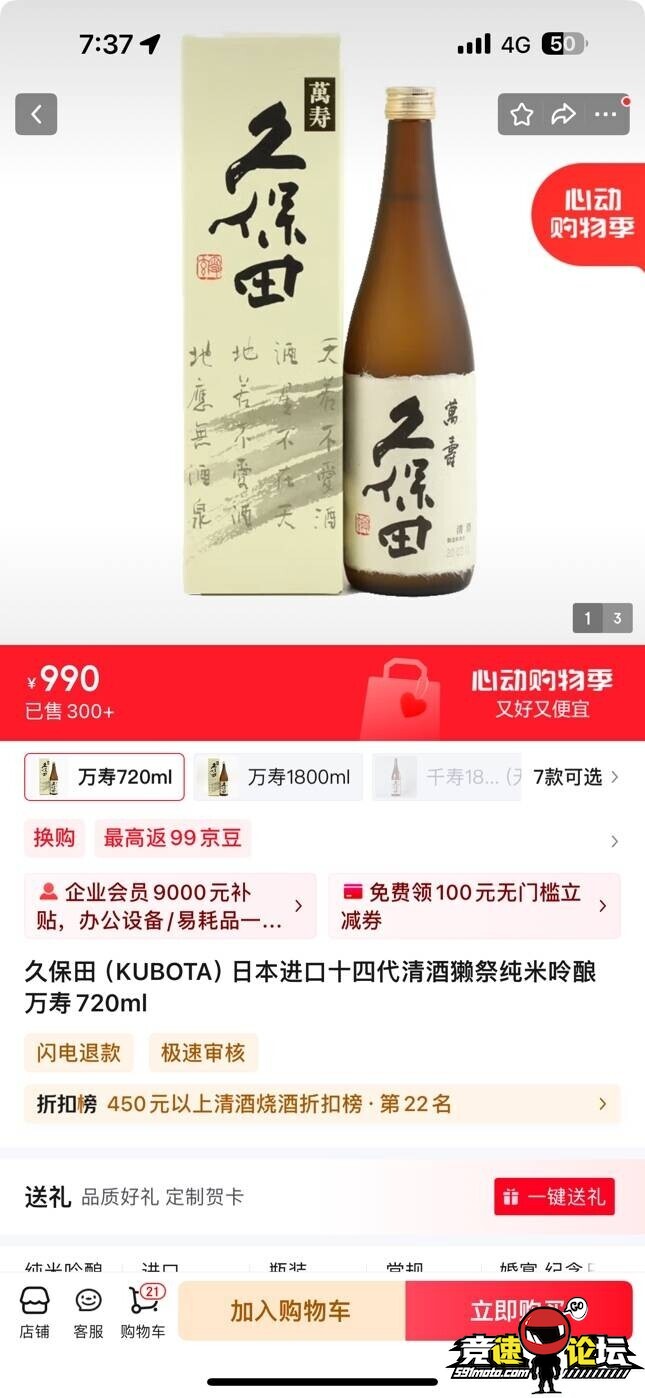The width and height of the screenshot is (645, 1398).
Task: Buy now with 立即购买
Action: [517, 1311]
